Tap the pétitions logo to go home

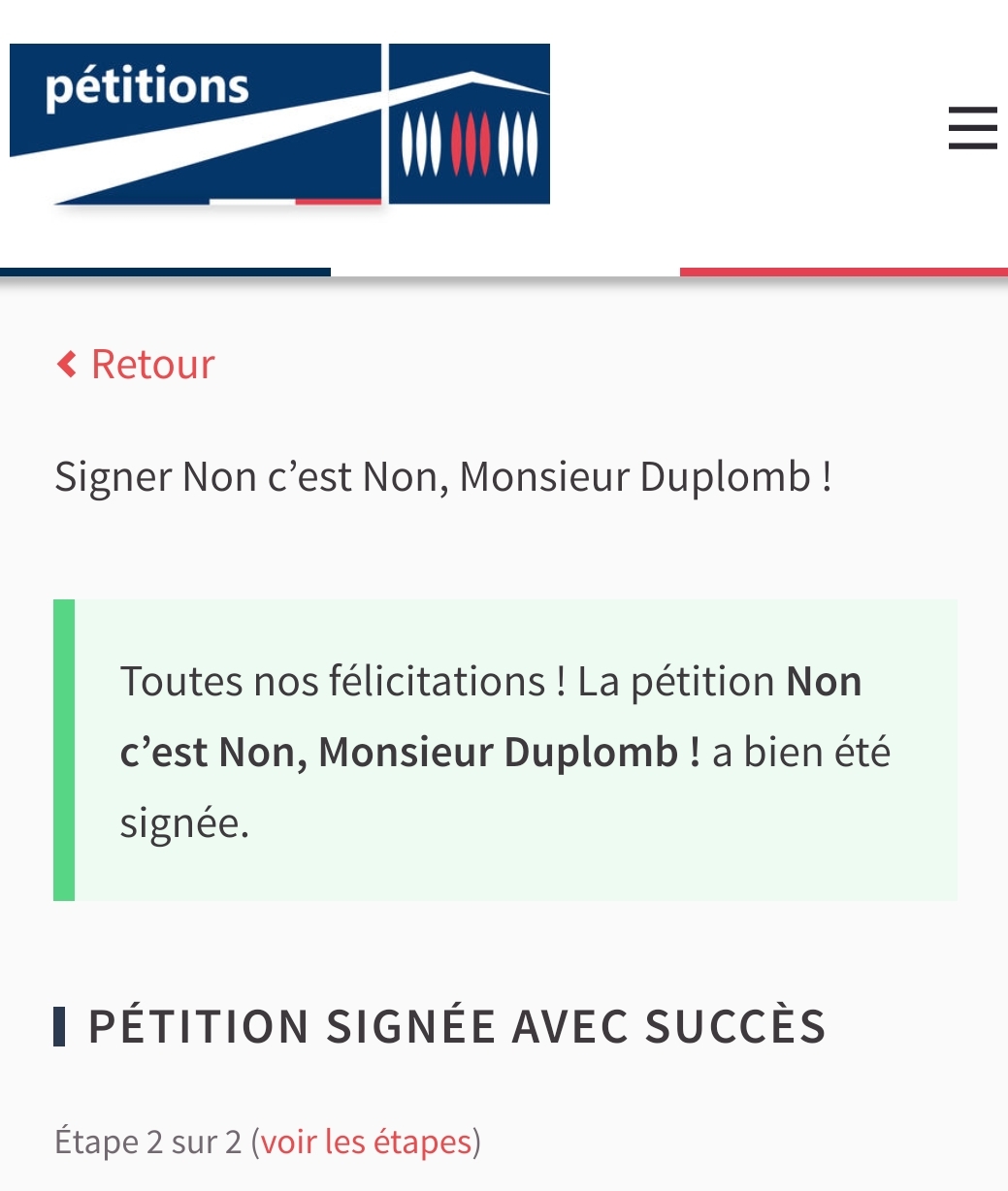coord(279,124)
